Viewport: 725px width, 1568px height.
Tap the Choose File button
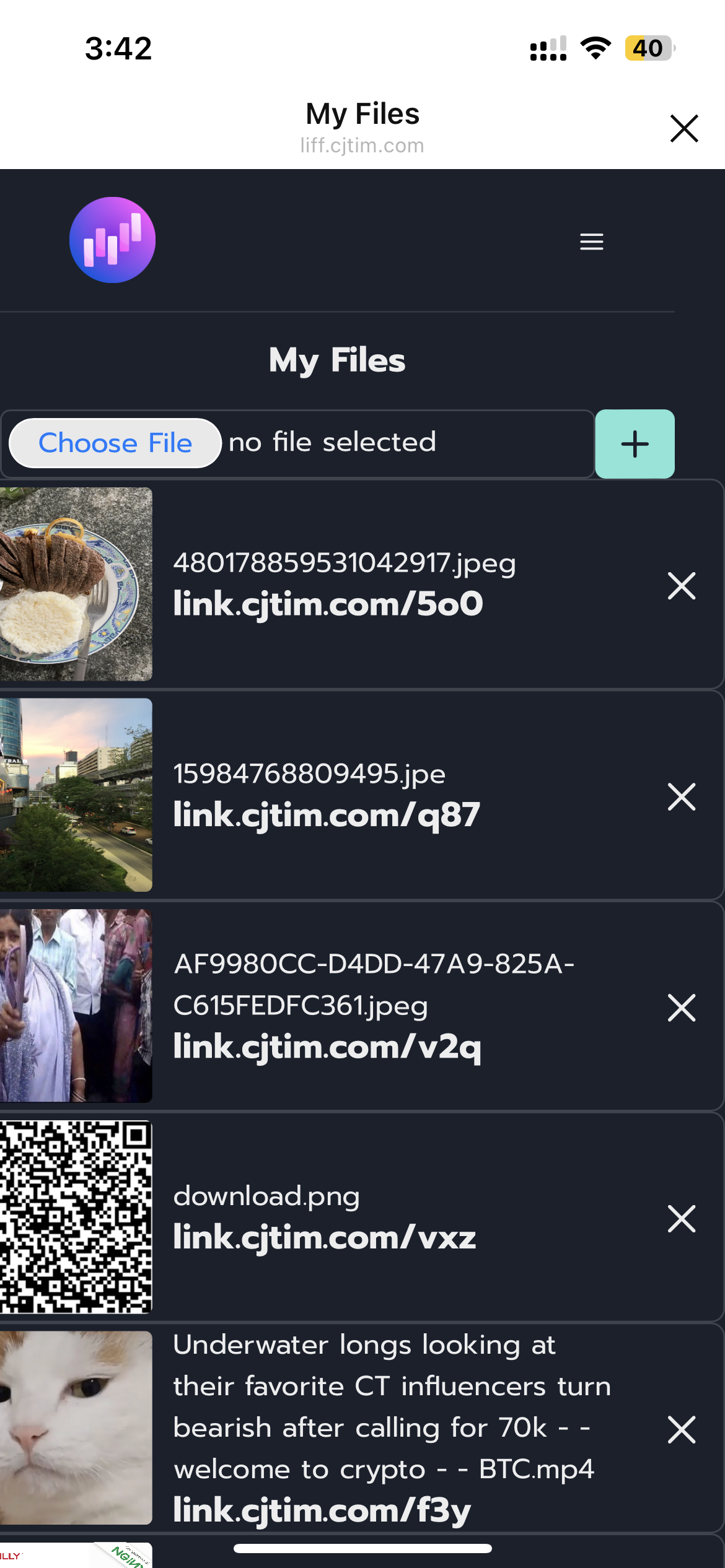[x=115, y=443]
